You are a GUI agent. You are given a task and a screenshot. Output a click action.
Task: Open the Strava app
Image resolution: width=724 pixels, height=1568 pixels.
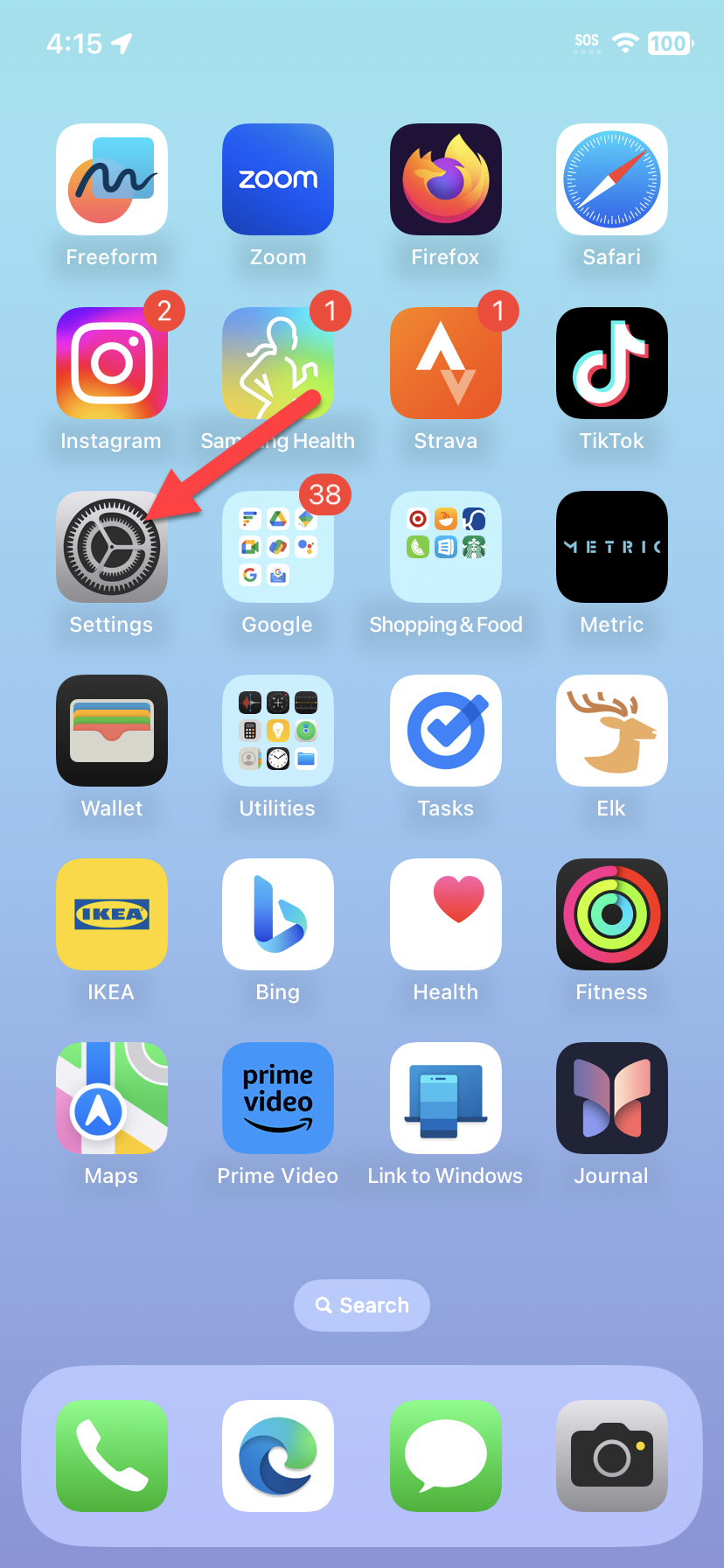[x=446, y=363]
